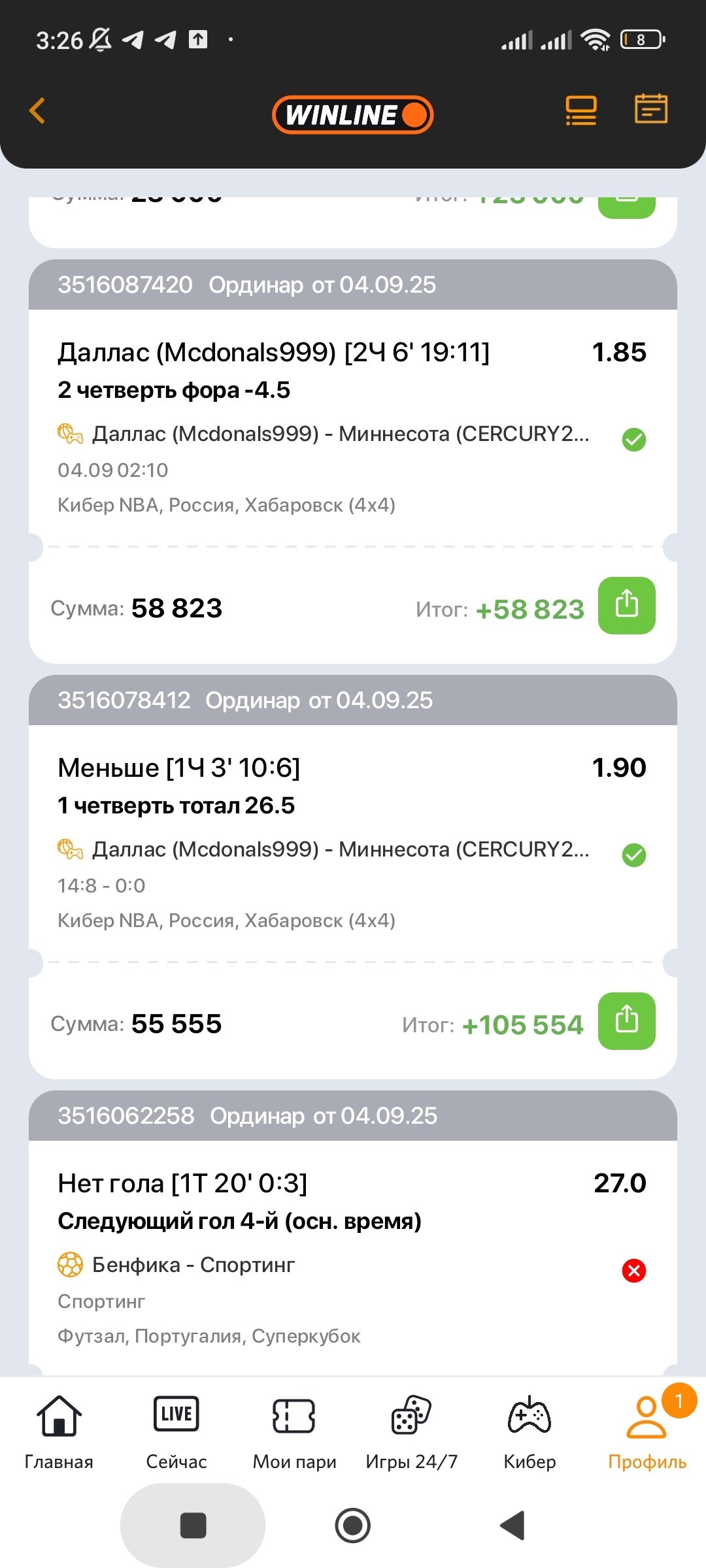
Task: Tap the system back triangle
Action: tap(513, 1526)
